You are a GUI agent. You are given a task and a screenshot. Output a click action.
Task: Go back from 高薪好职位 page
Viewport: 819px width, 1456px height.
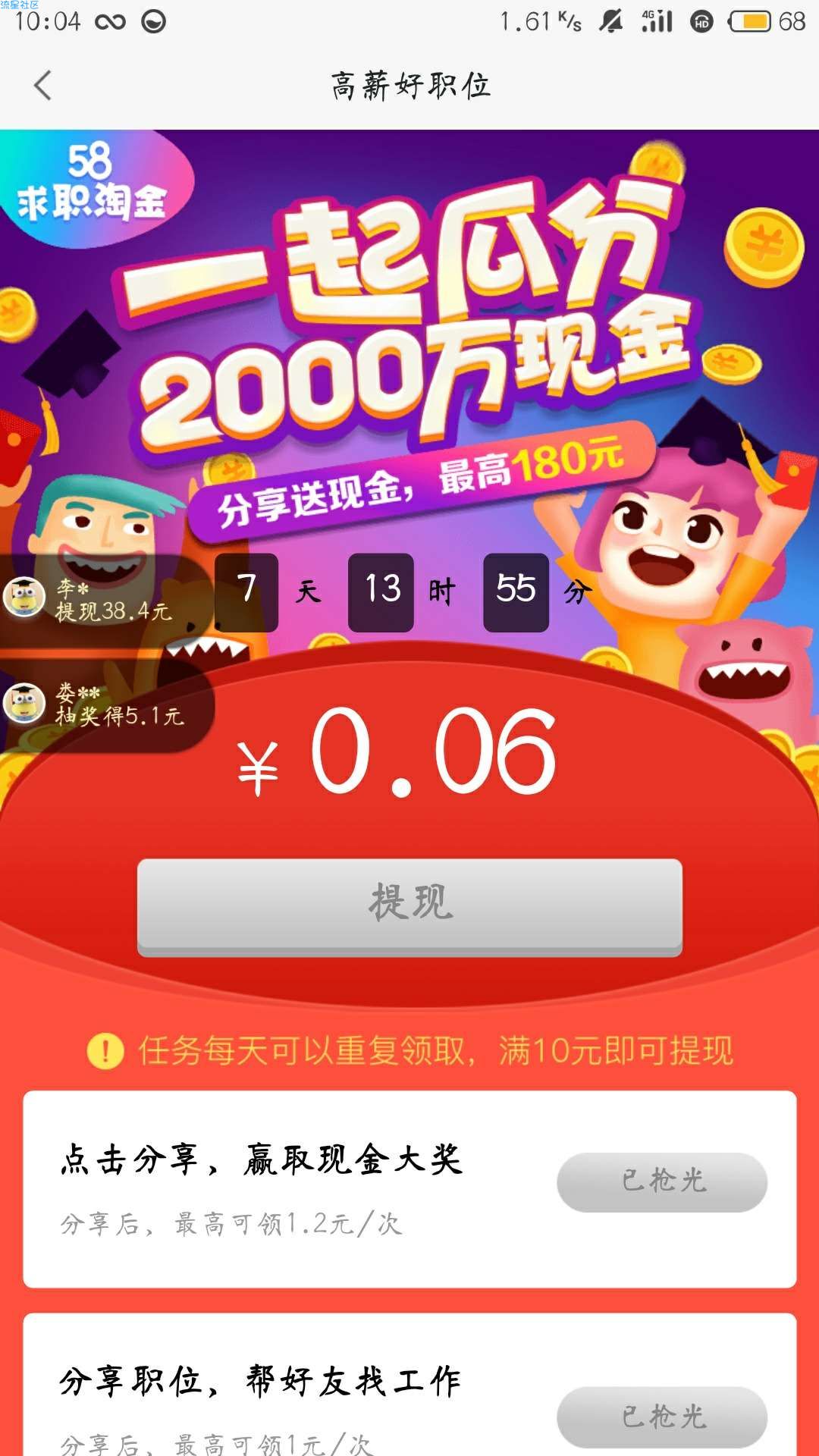click(43, 85)
